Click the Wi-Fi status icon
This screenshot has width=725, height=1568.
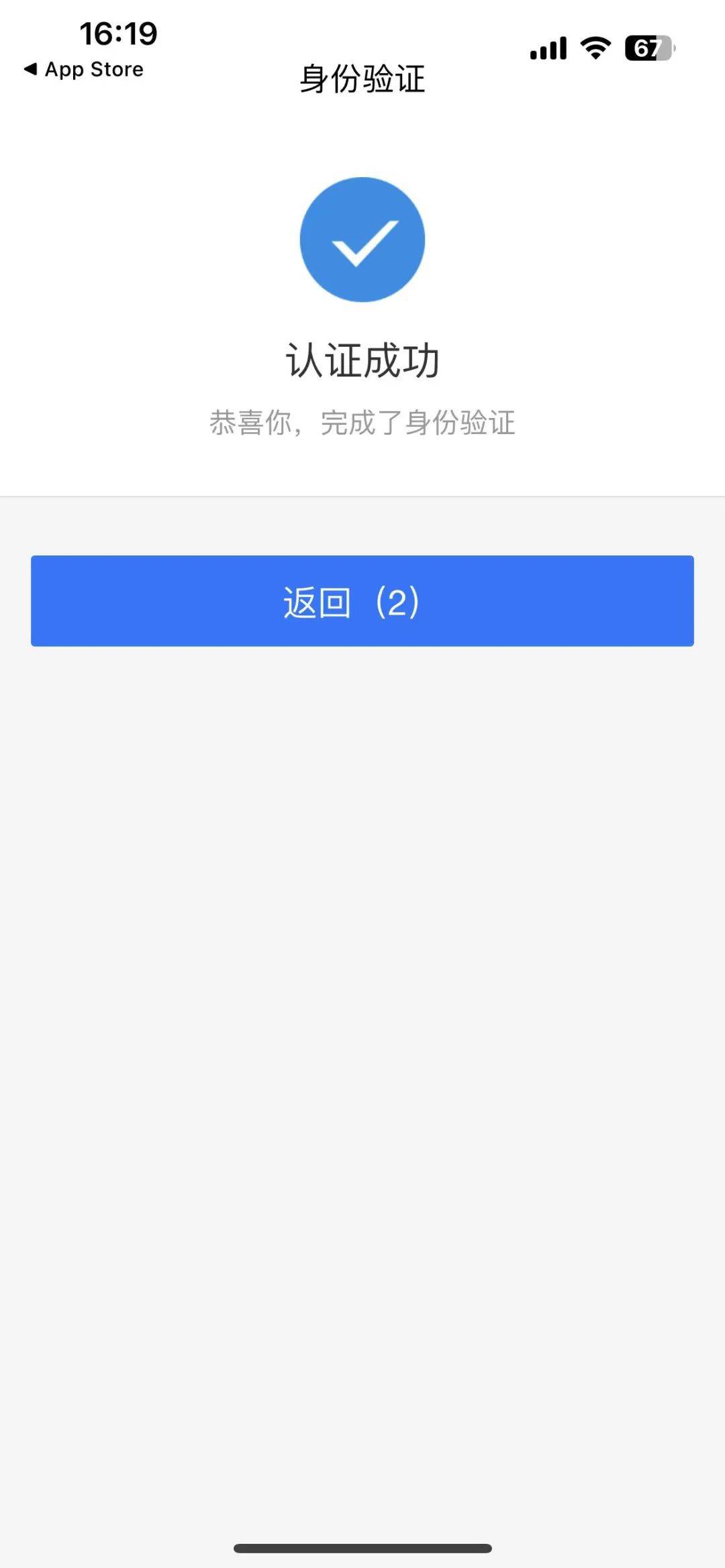(x=593, y=48)
